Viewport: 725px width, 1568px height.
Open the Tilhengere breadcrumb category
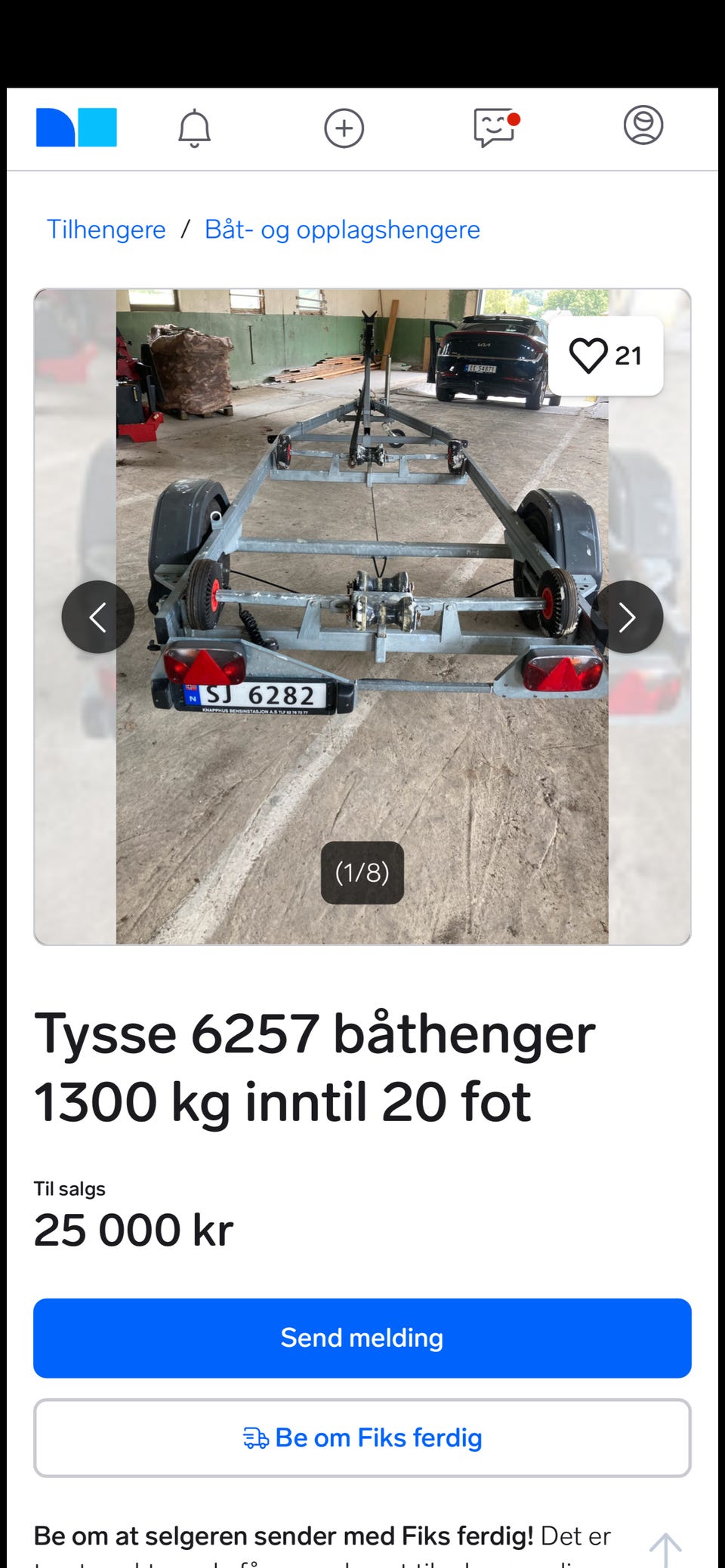pos(106,229)
